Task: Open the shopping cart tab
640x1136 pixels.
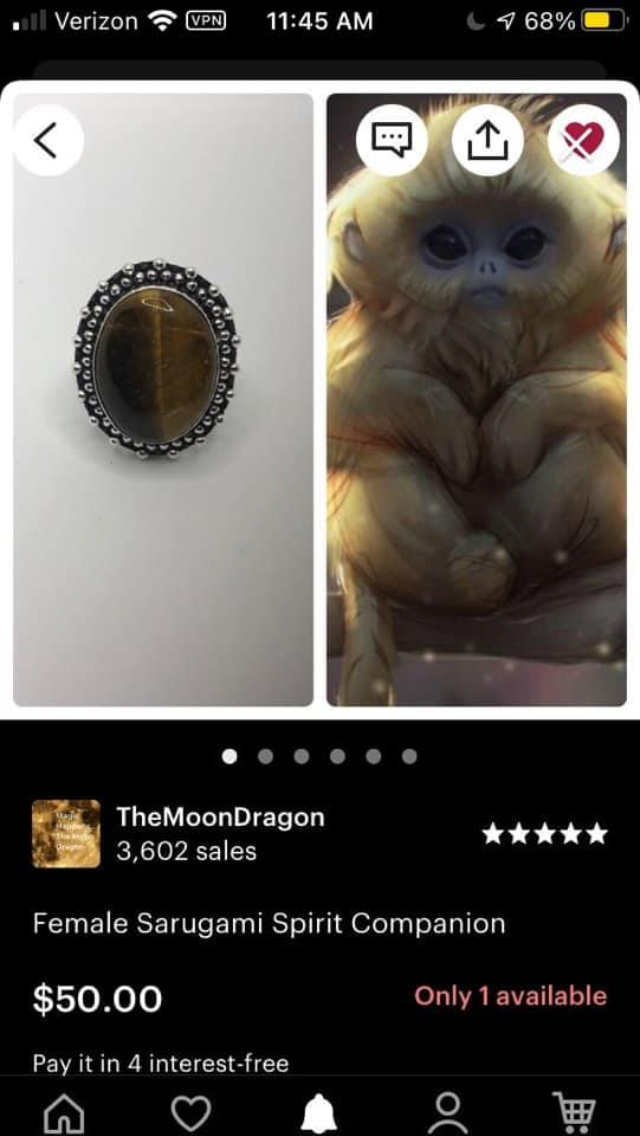Action: point(574,1110)
